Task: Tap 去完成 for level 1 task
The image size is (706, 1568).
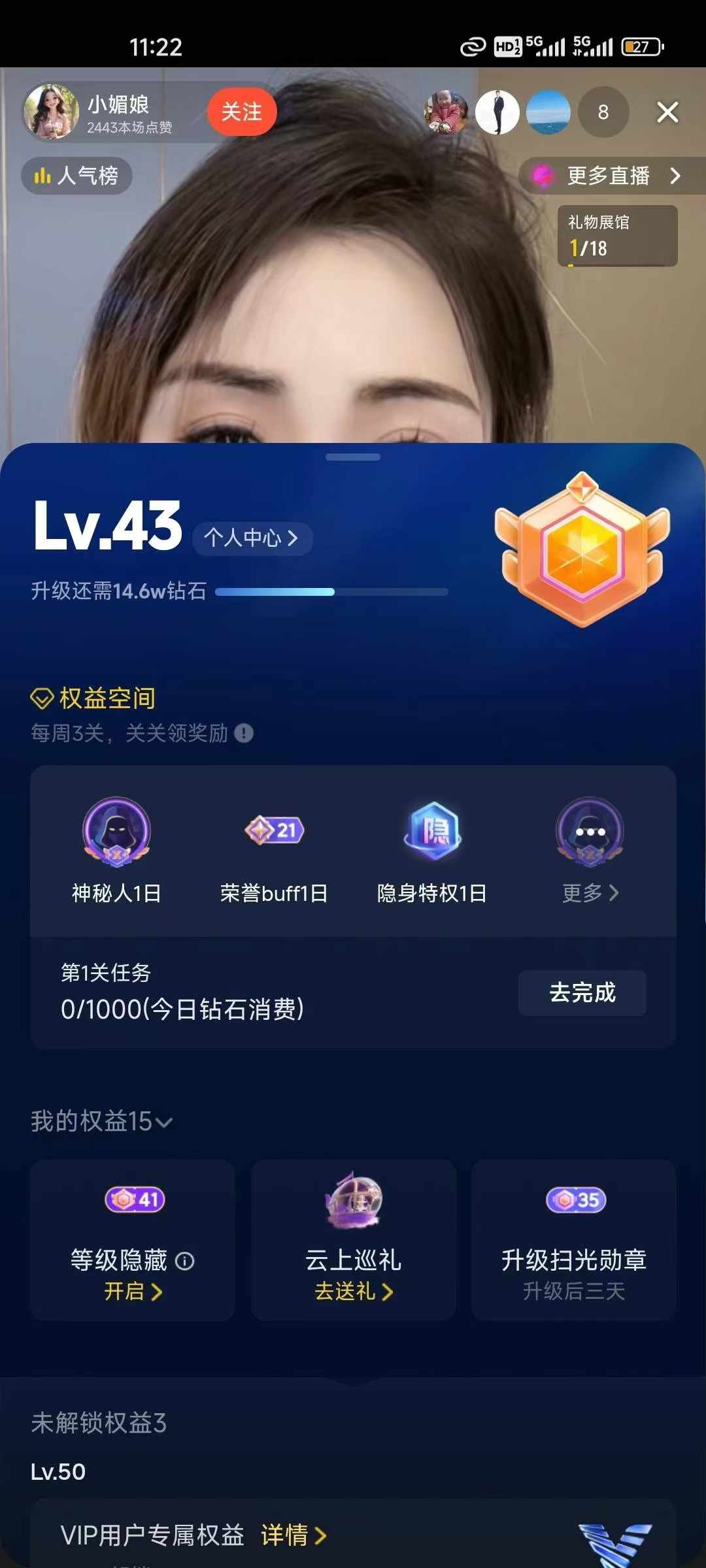Action: (582, 992)
